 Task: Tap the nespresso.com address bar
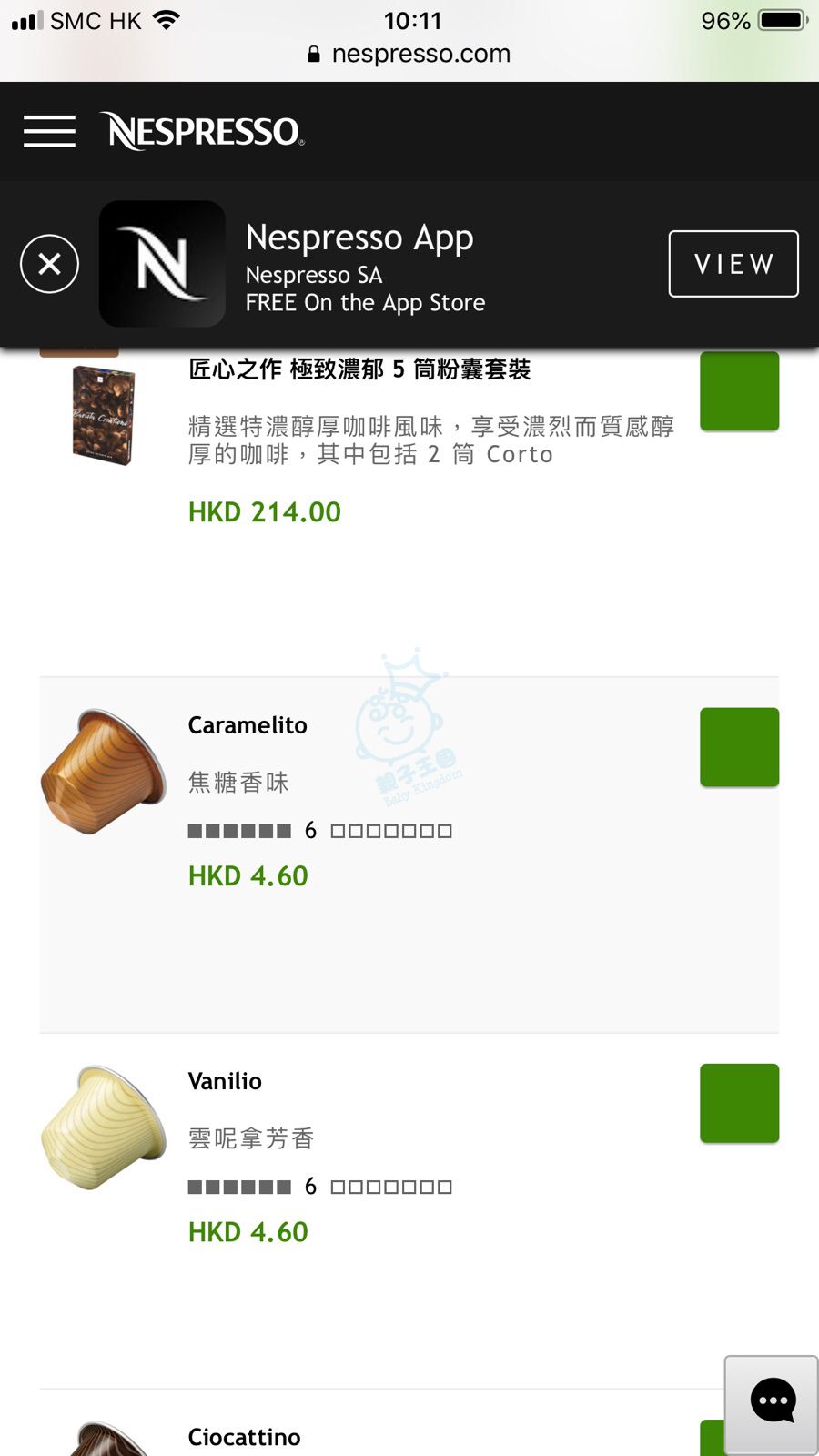409,54
